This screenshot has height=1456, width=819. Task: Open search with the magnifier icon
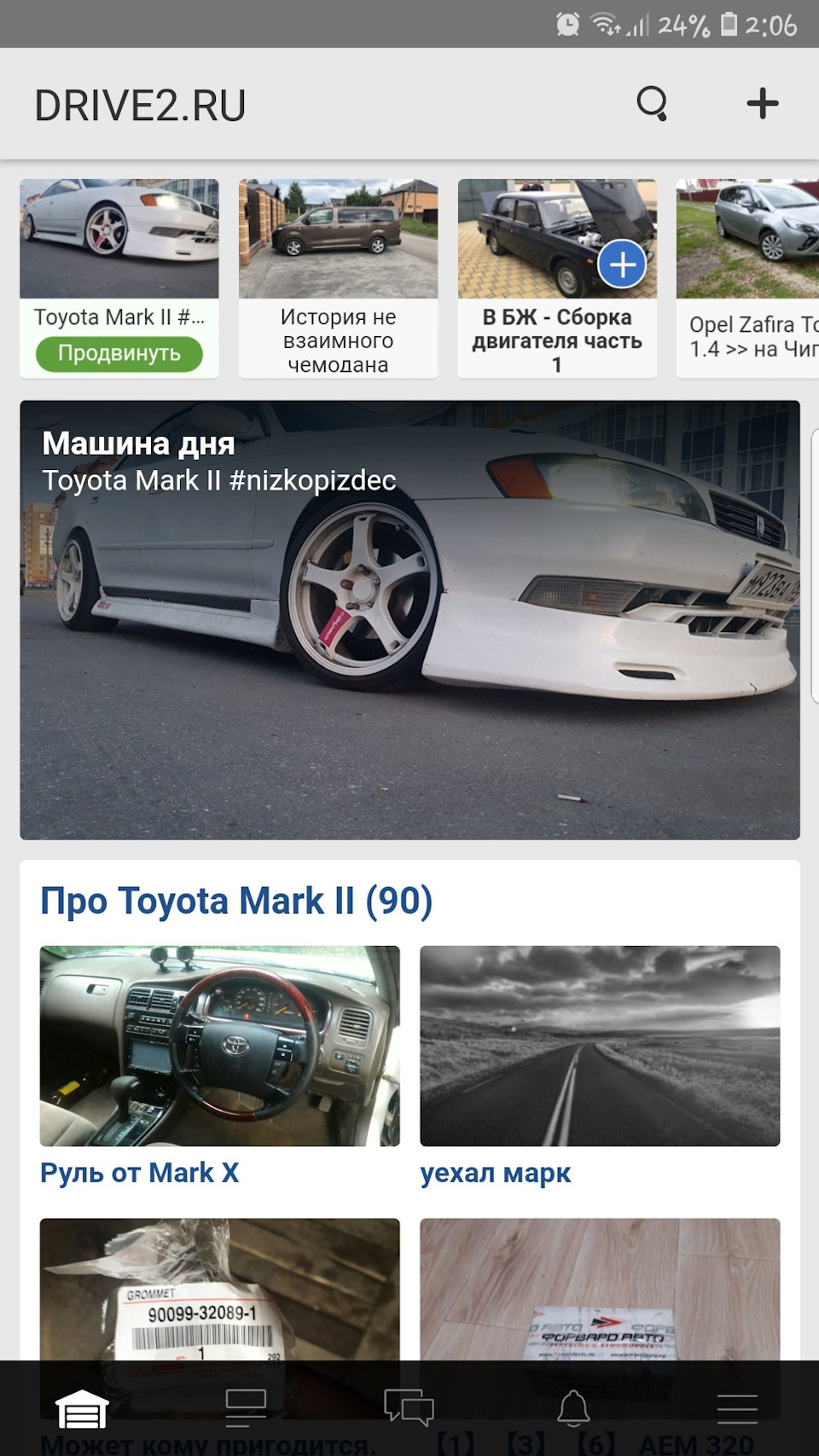(653, 104)
